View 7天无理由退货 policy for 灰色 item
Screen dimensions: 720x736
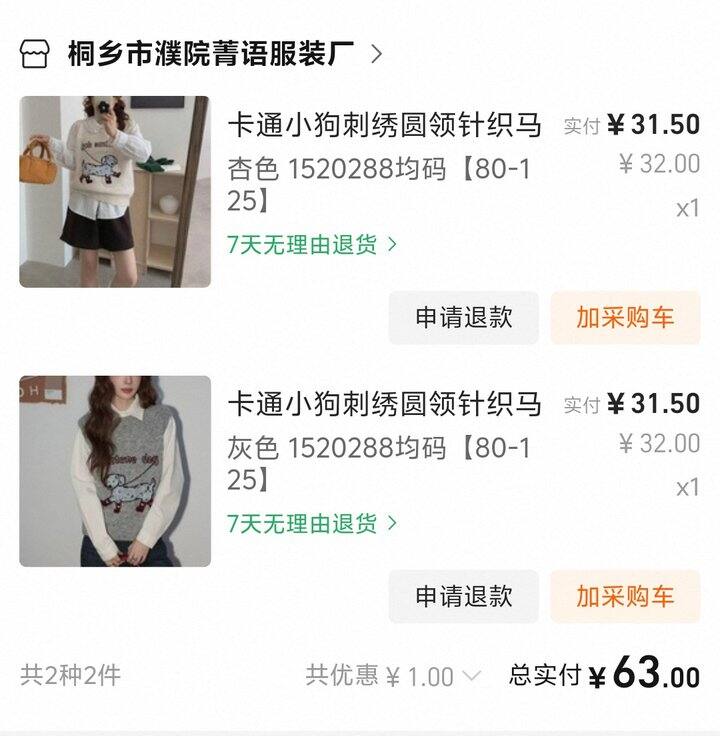coord(312,523)
